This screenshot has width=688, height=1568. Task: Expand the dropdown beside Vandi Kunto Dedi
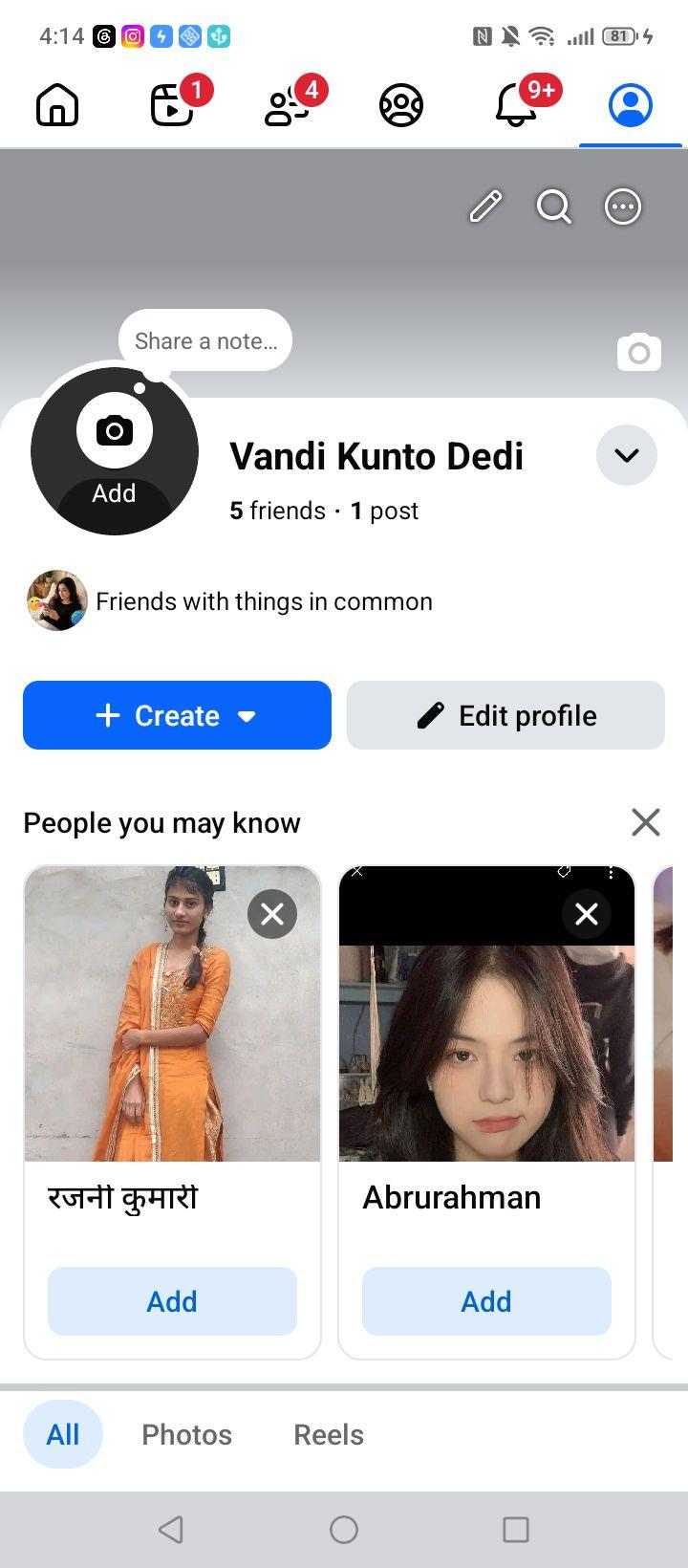coord(627,455)
